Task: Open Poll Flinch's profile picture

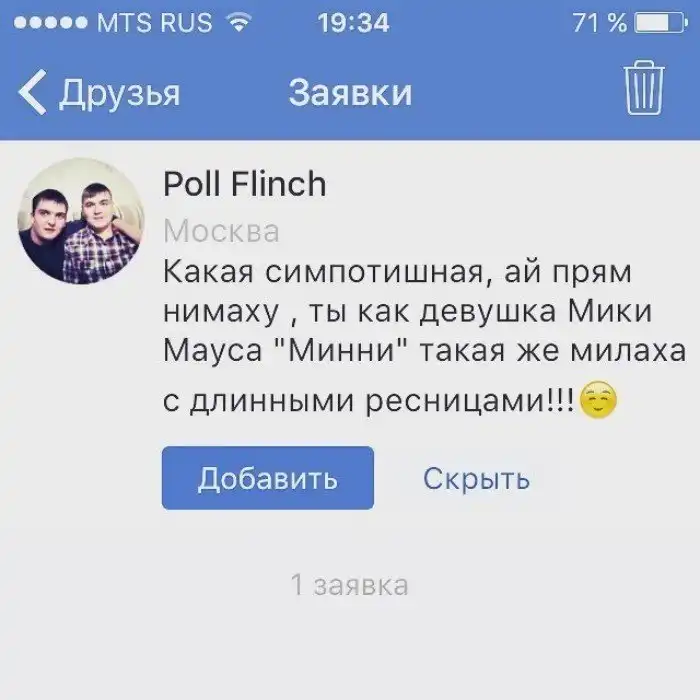Action: [78, 219]
